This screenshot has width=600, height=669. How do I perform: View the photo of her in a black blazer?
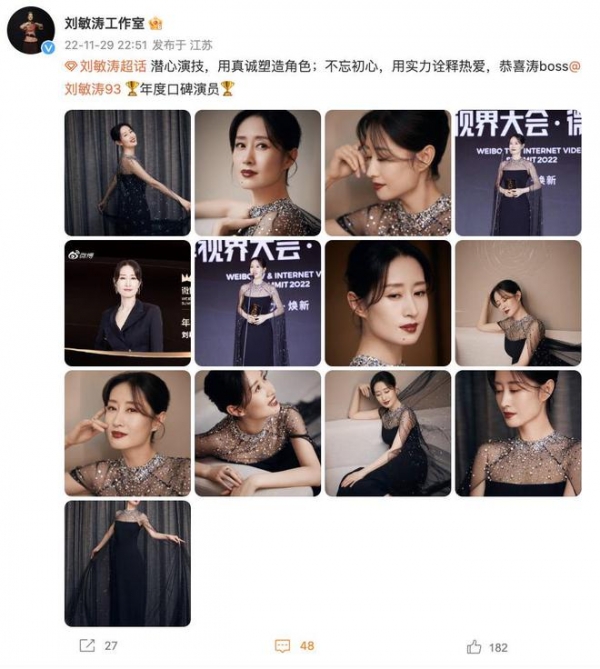127,303
